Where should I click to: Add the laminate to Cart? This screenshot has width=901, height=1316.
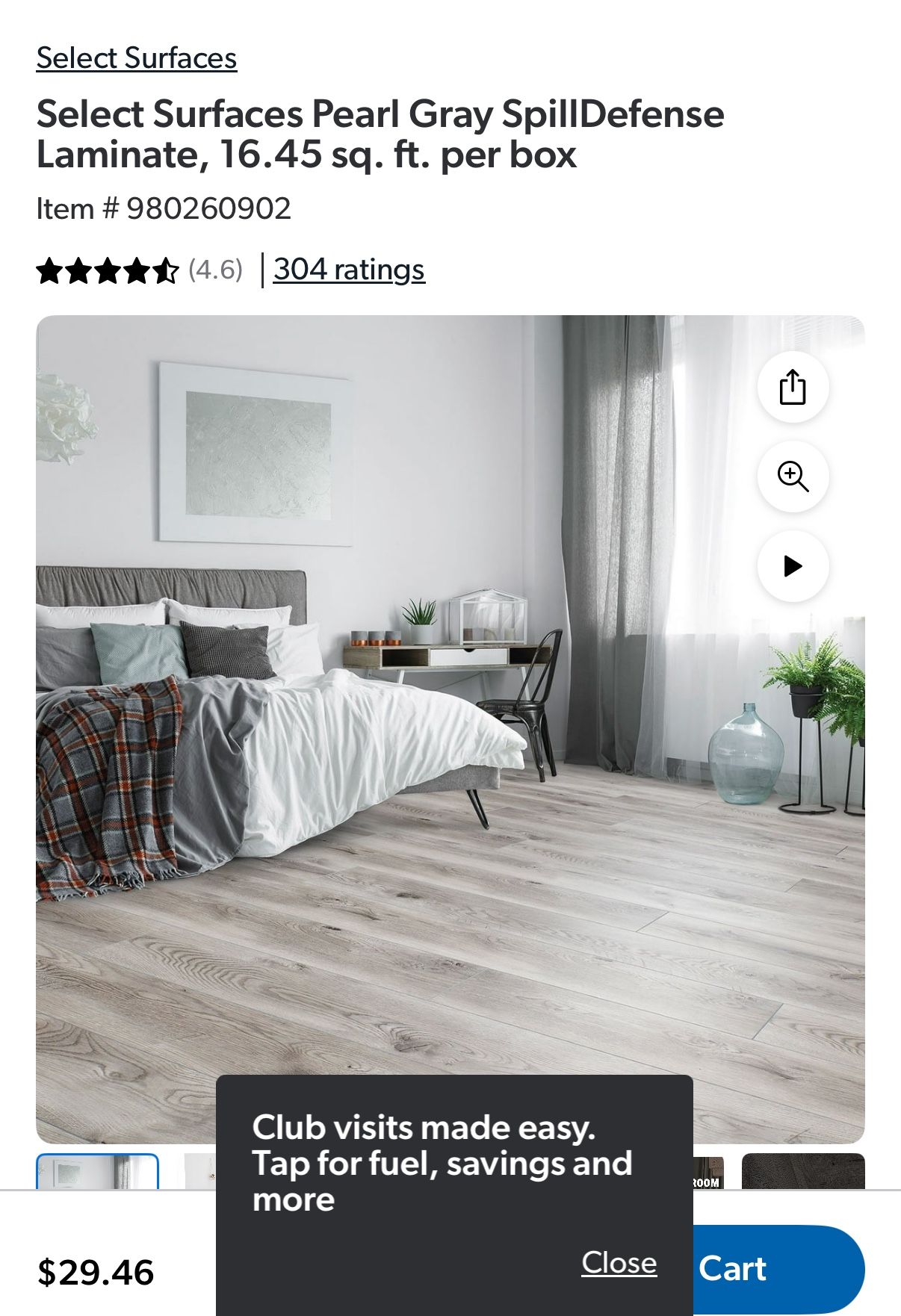pyautogui.click(x=777, y=1269)
